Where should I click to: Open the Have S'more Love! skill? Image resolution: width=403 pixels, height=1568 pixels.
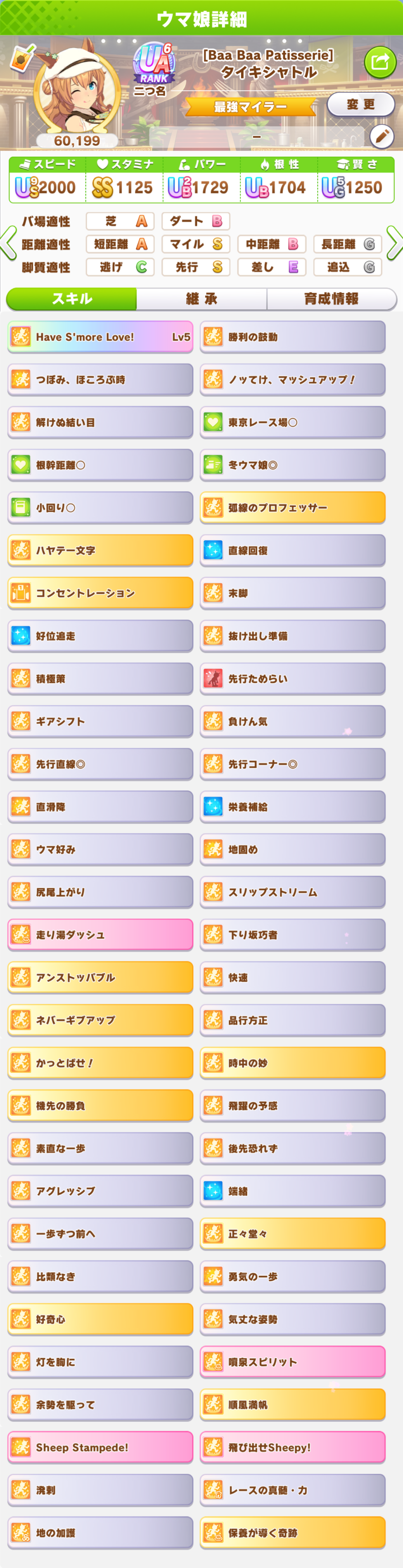pos(100,337)
